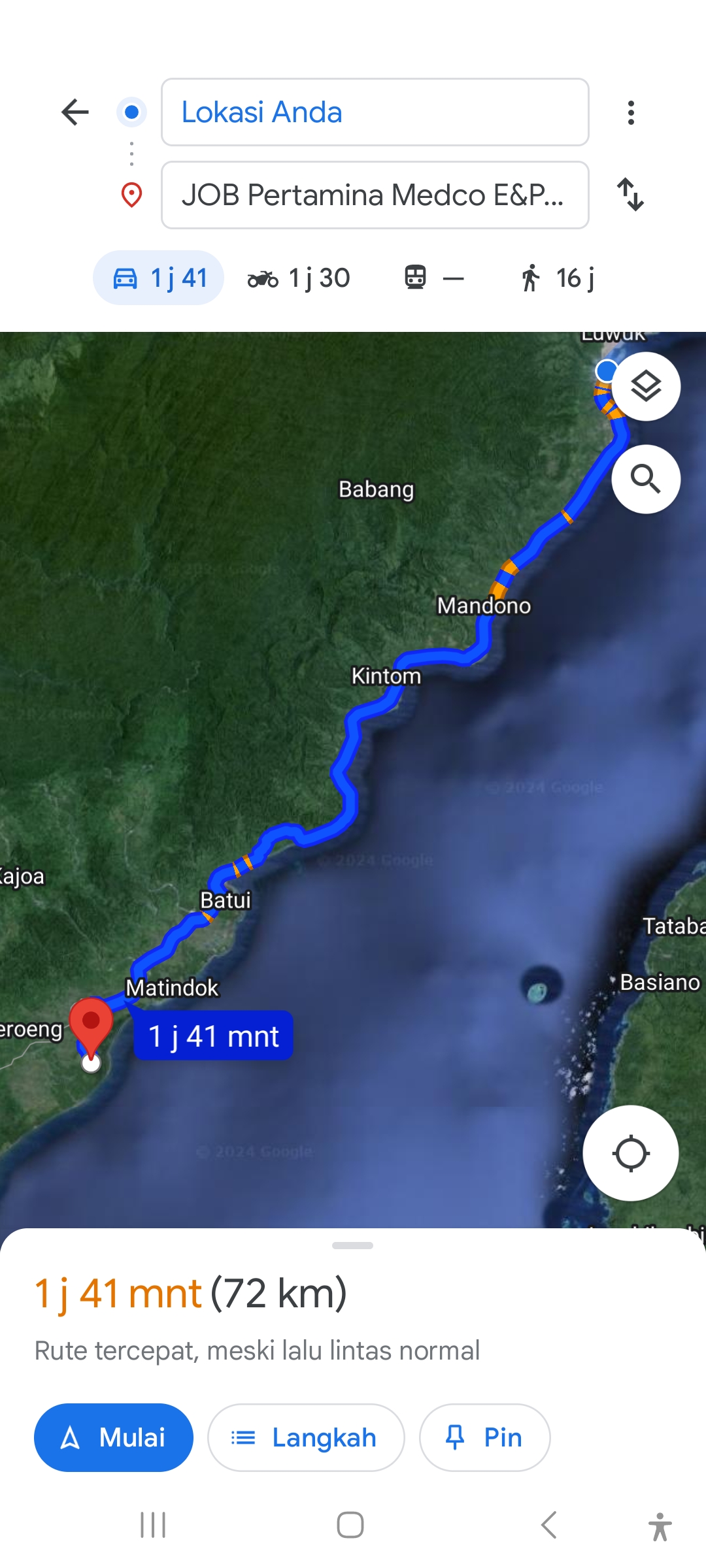This screenshot has width=706, height=1568.
Task: View route steps via Langkah
Action: point(306,1437)
